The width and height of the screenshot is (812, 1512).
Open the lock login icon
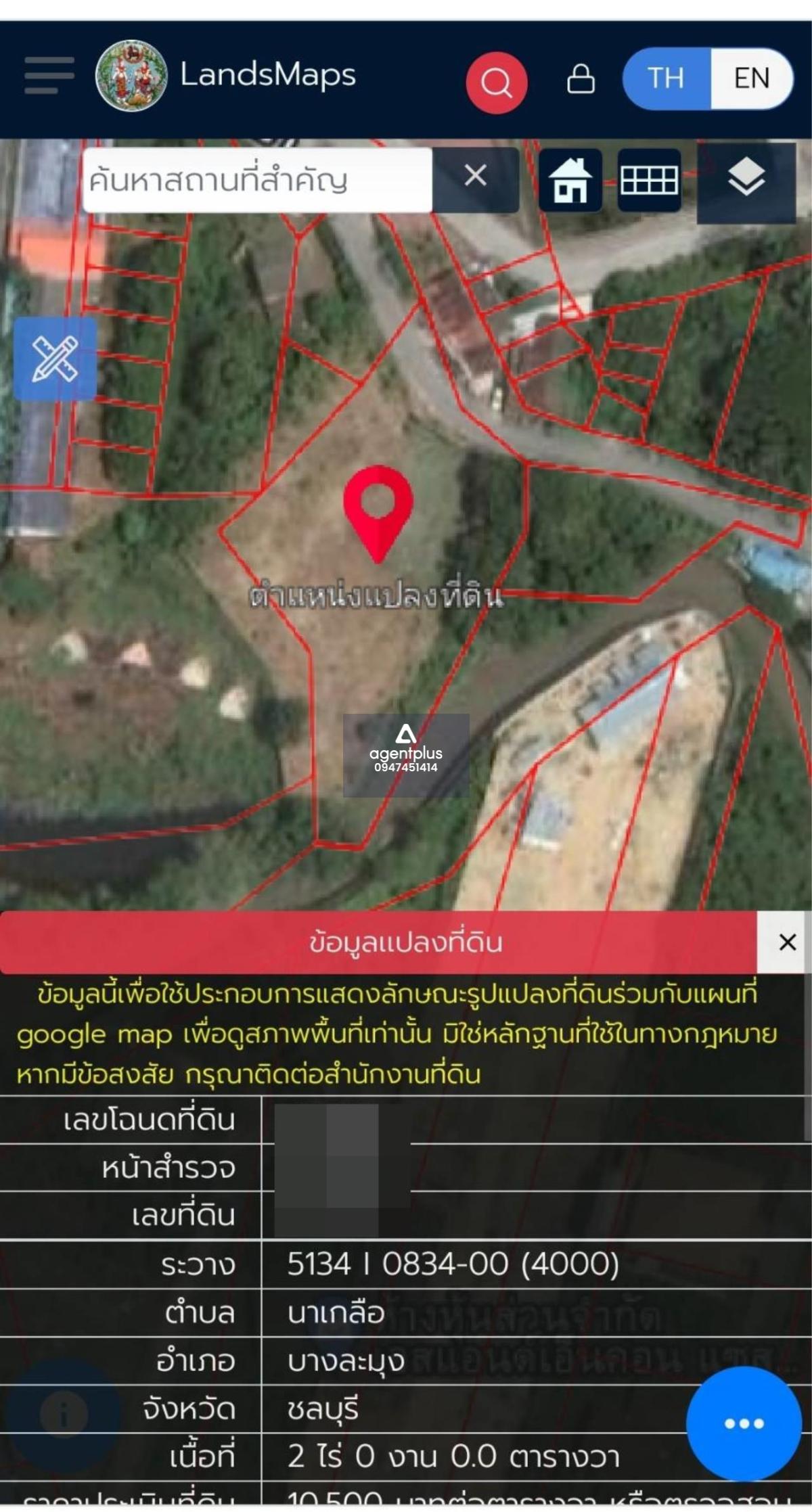pyautogui.click(x=581, y=79)
